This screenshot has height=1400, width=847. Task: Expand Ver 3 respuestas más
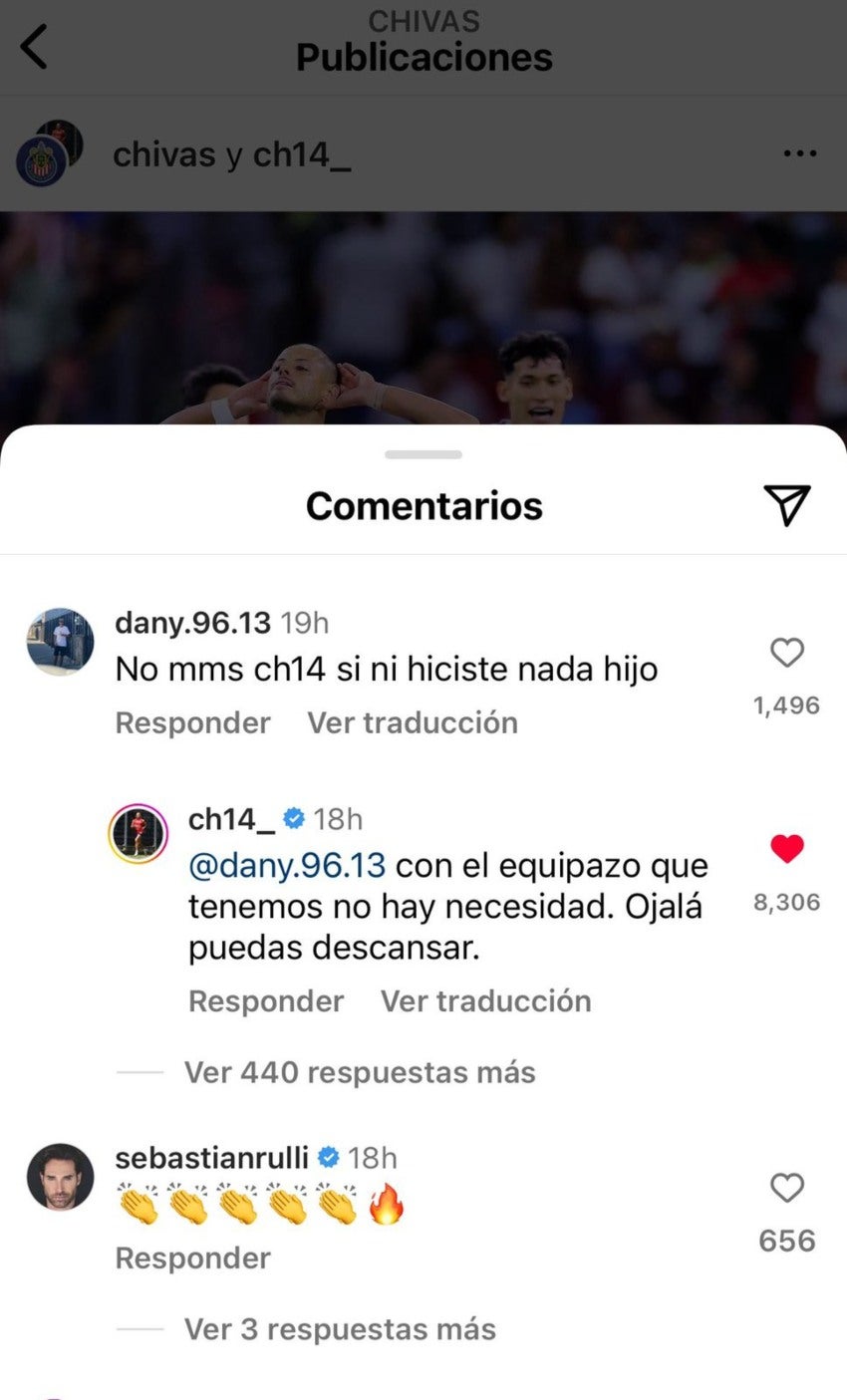tap(340, 1329)
